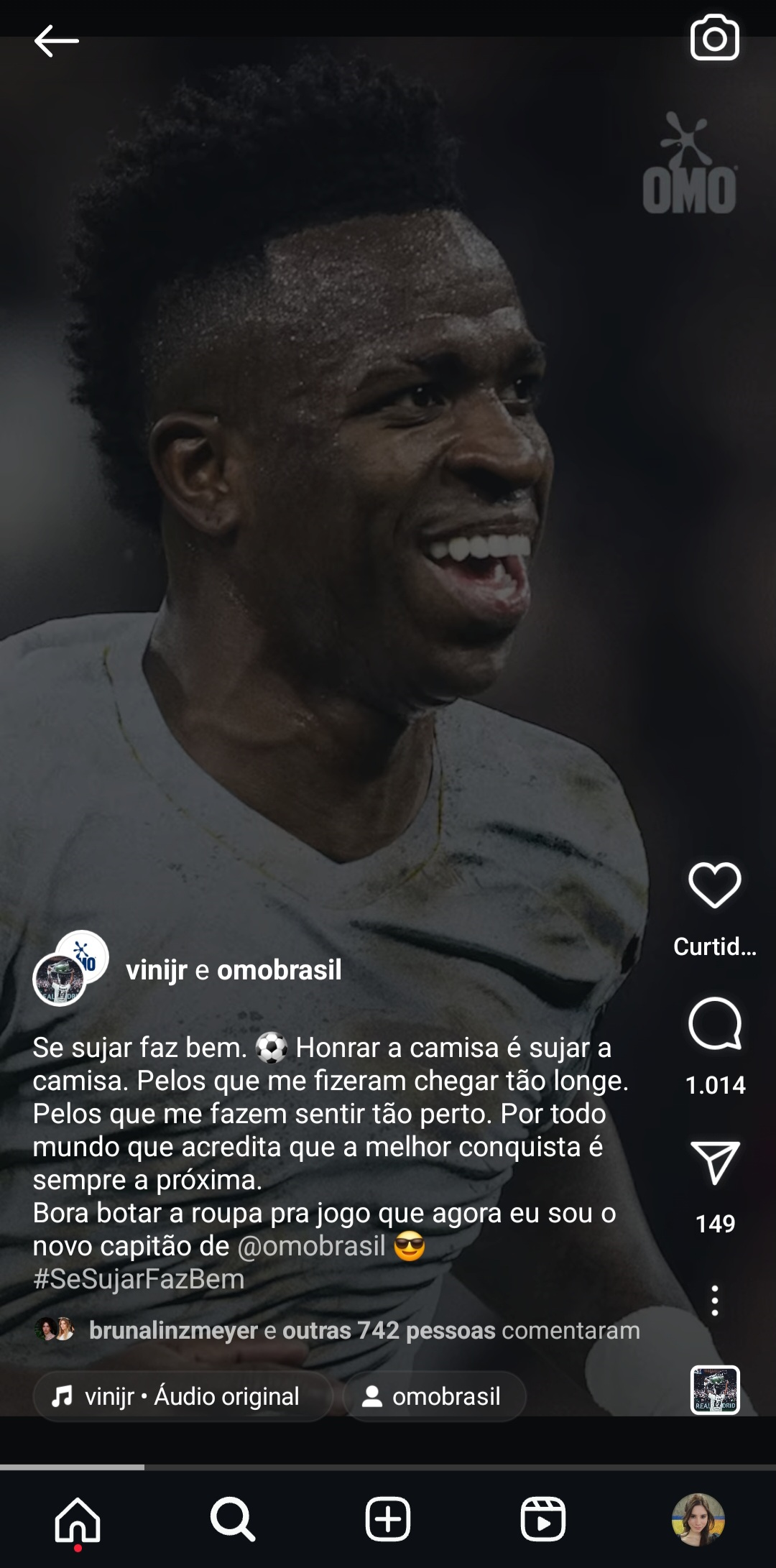Viewport: 776px width, 1568px height.
Task: Open the comments on this reel
Action: click(714, 1023)
